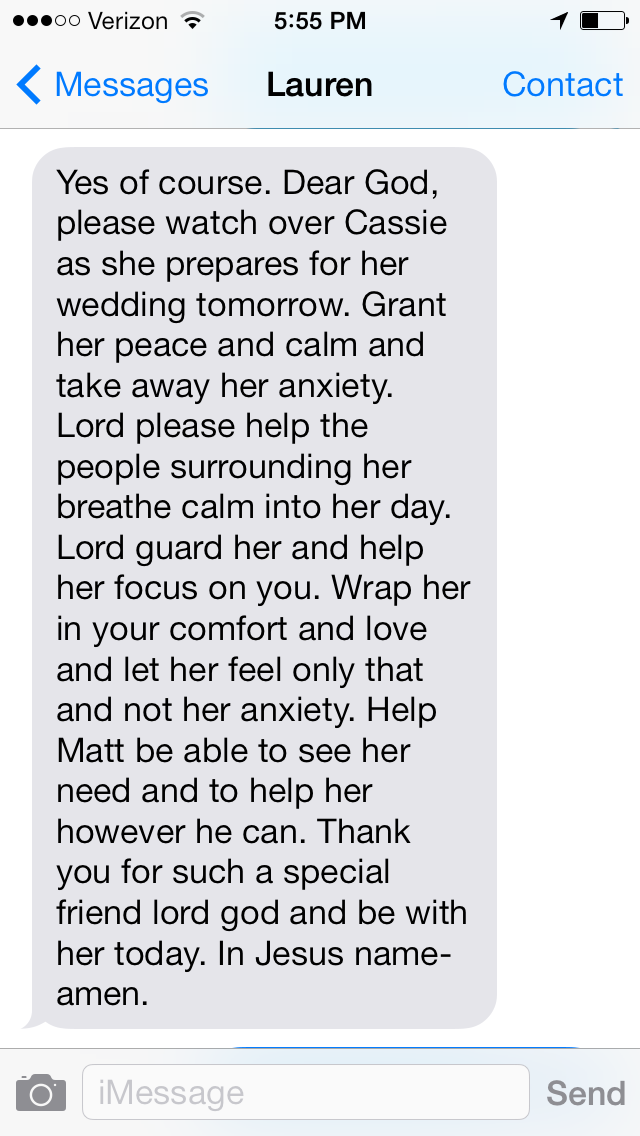640x1136 pixels.
Task: Focus the iMessage text field
Action: pyautogui.click(x=305, y=1092)
